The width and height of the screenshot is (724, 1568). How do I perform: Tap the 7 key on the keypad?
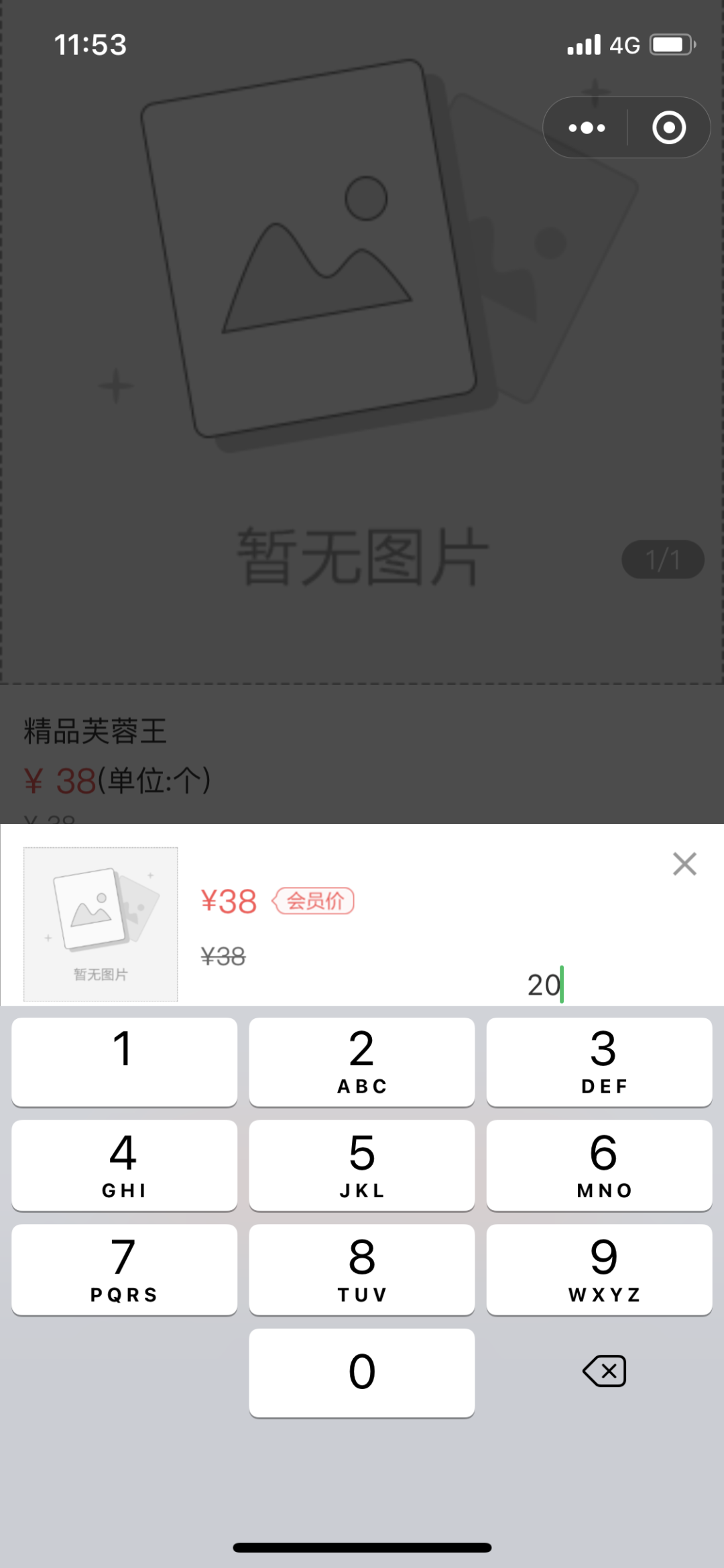pyautogui.click(x=125, y=1269)
